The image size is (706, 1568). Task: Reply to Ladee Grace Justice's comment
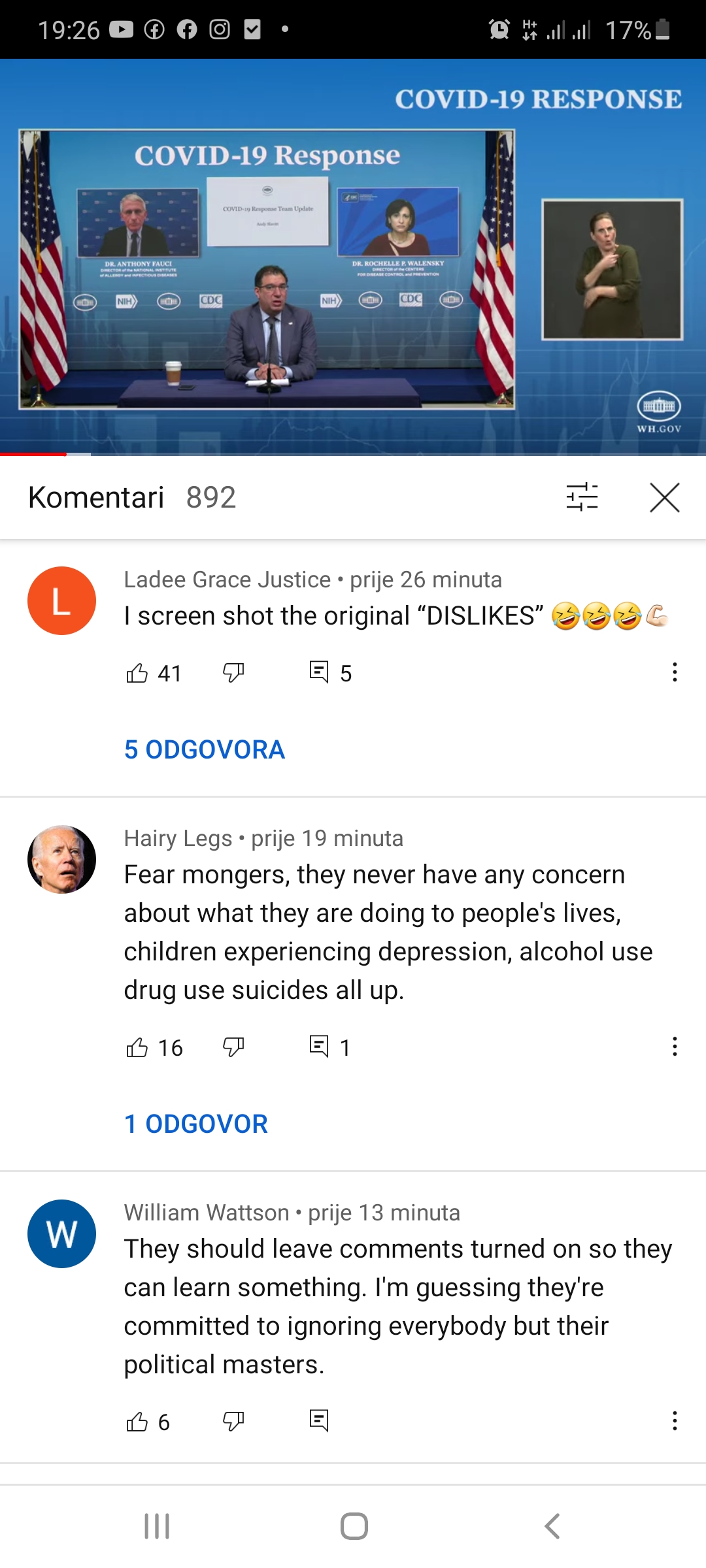319,672
